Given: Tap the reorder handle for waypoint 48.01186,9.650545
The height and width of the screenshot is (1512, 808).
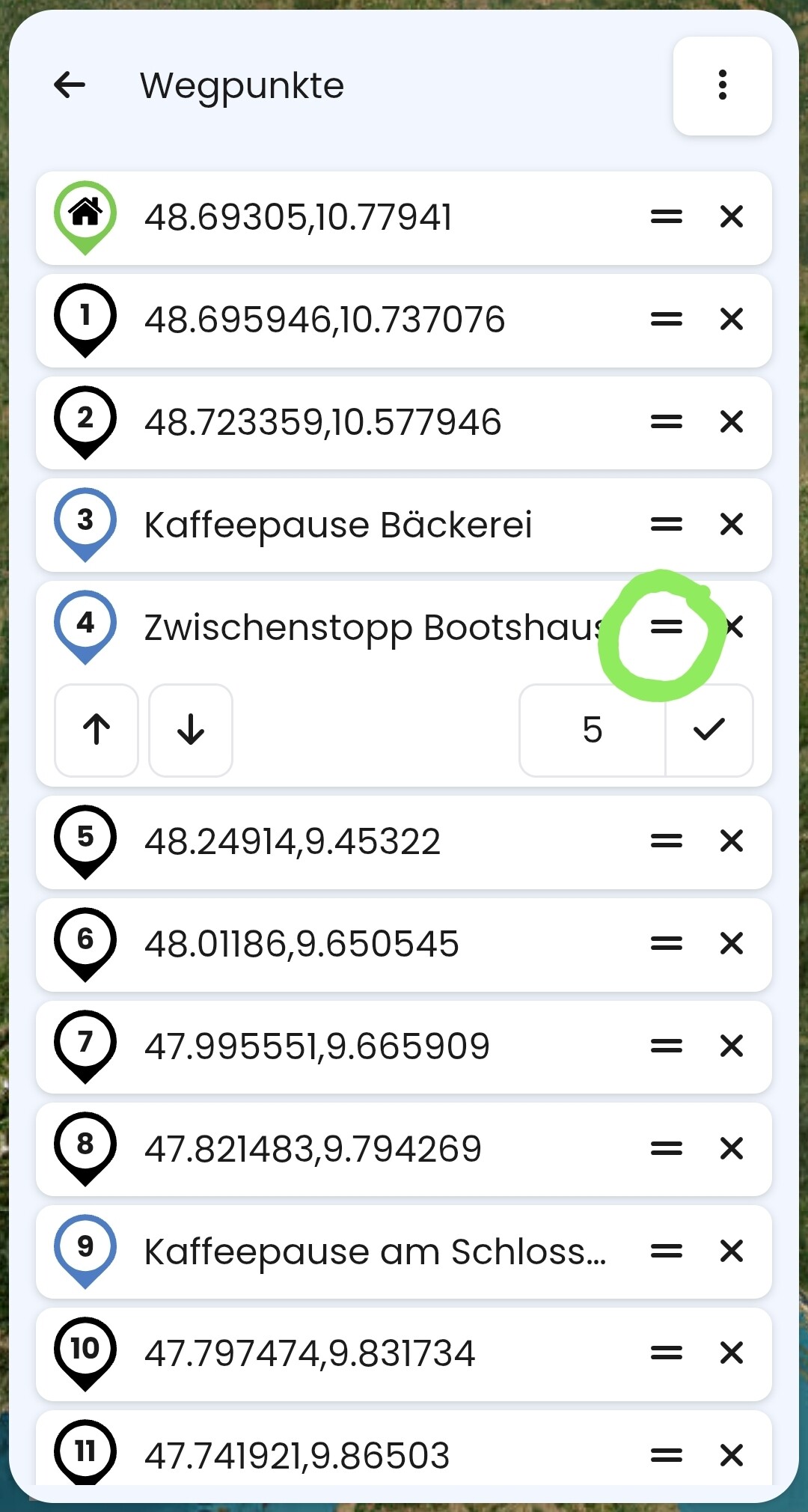Looking at the screenshot, I should tap(666, 944).
